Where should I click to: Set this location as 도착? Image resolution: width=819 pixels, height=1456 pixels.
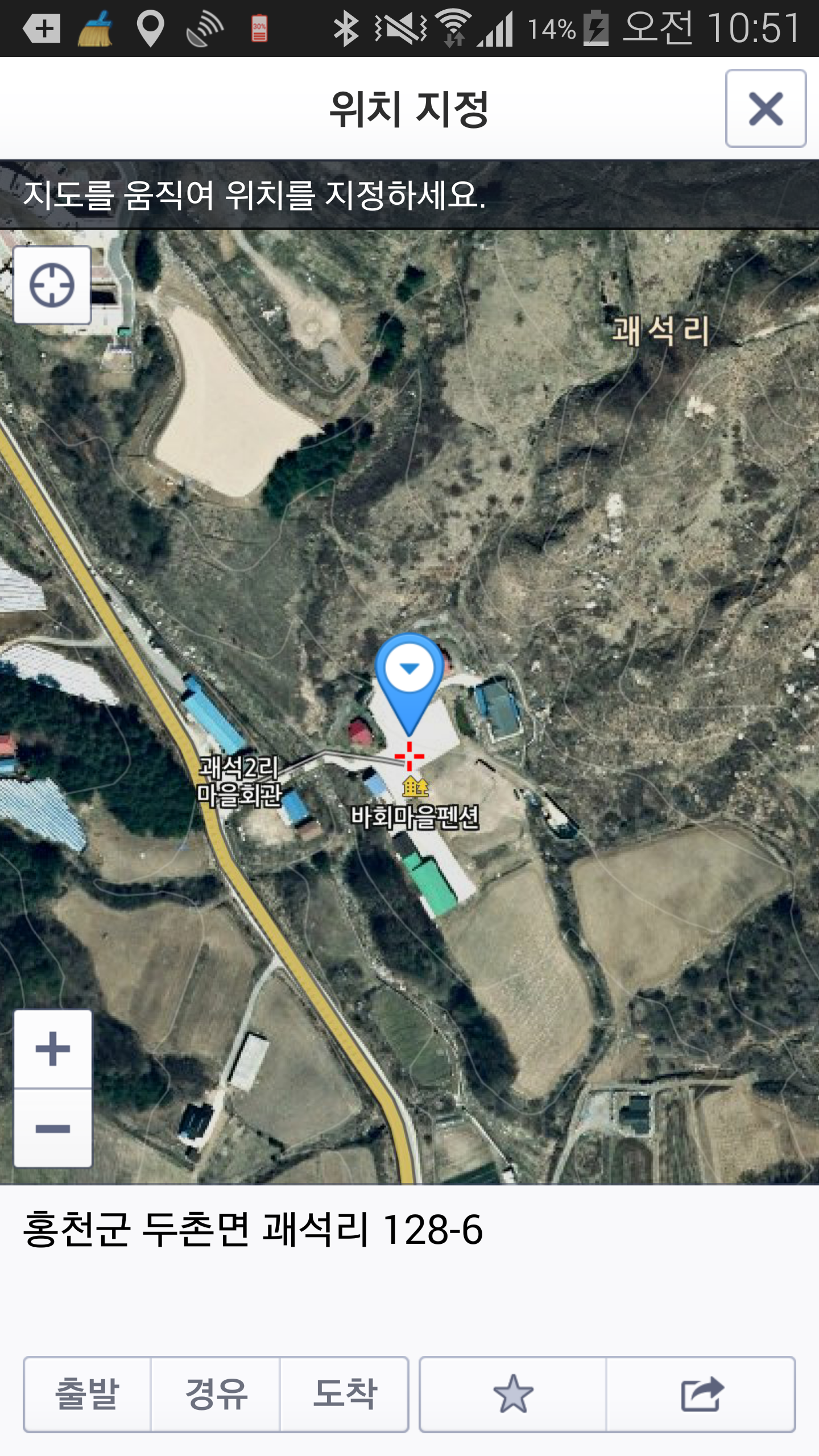pyautogui.click(x=344, y=1394)
